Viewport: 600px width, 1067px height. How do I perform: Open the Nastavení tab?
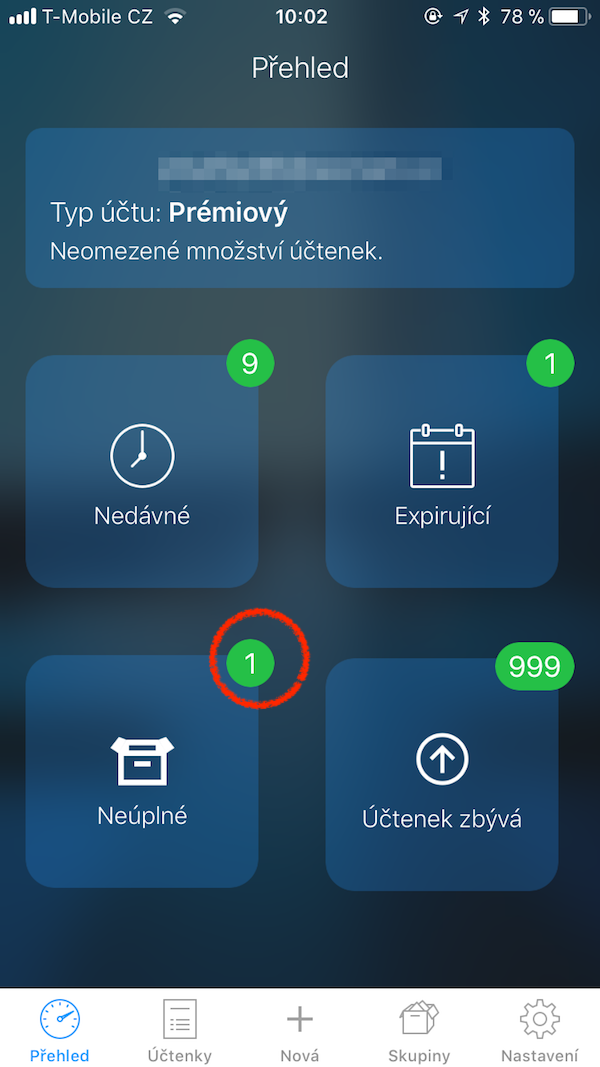point(539,1030)
